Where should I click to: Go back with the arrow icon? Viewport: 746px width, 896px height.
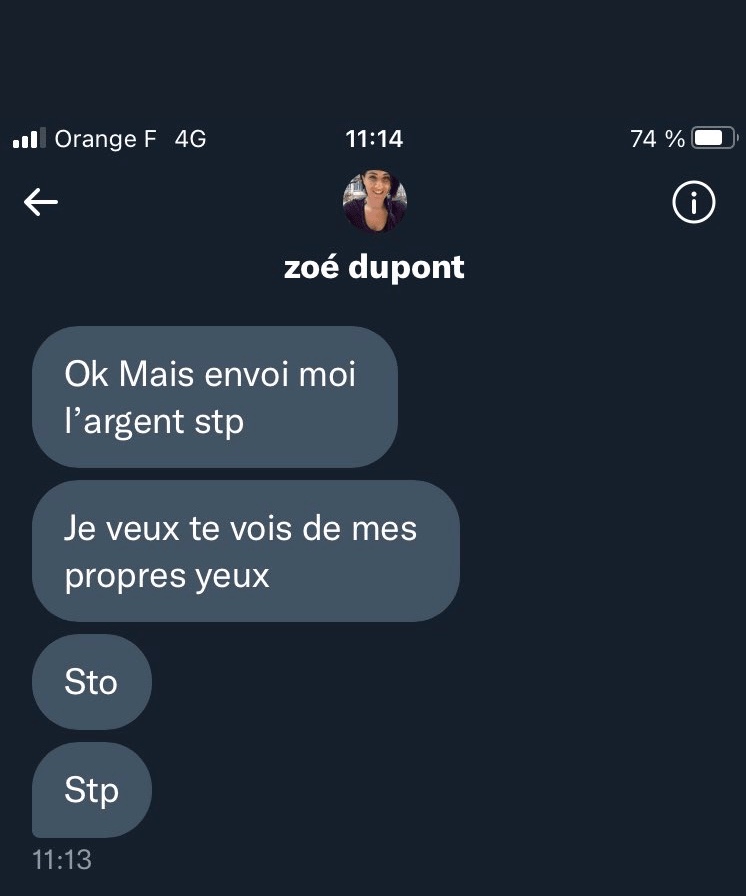[41, 203]
